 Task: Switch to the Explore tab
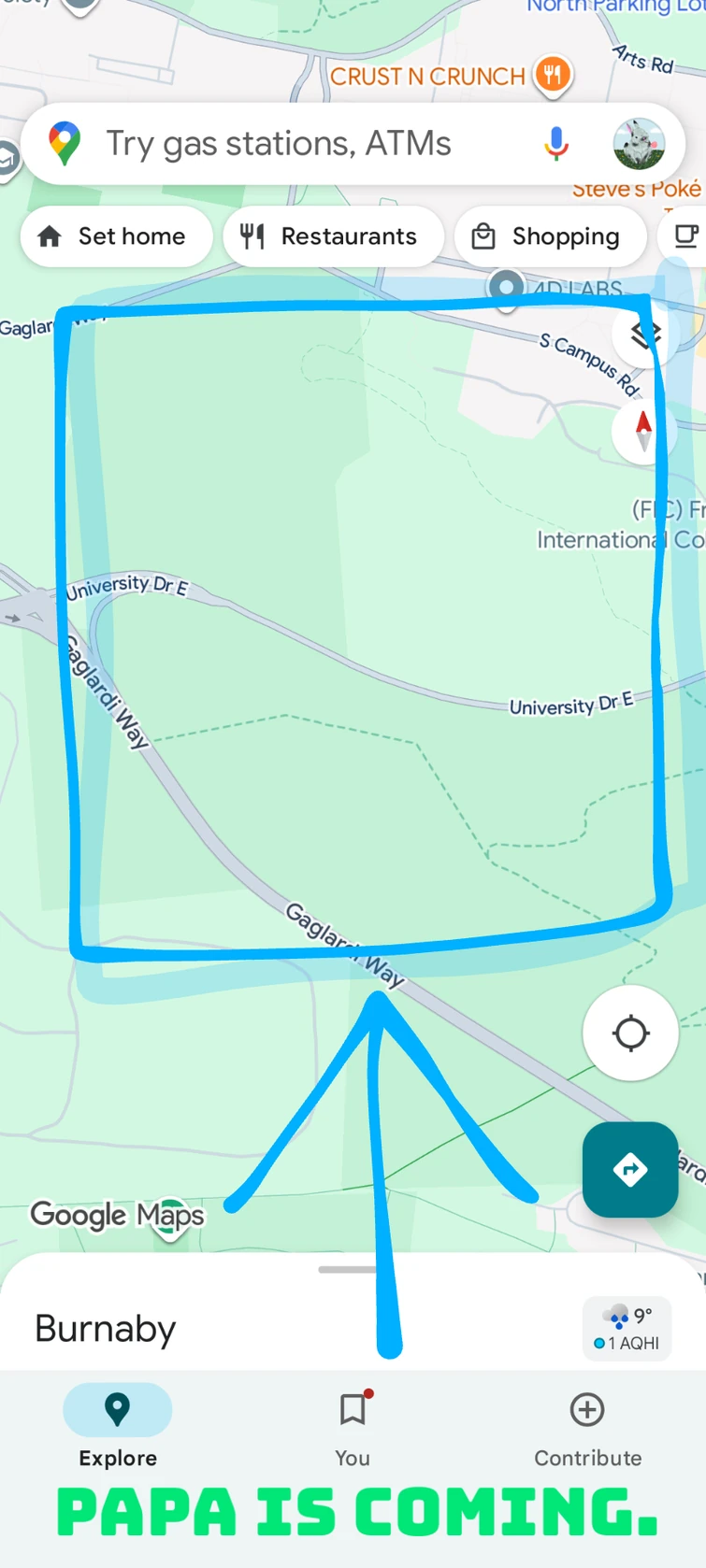click(118, 1426)
